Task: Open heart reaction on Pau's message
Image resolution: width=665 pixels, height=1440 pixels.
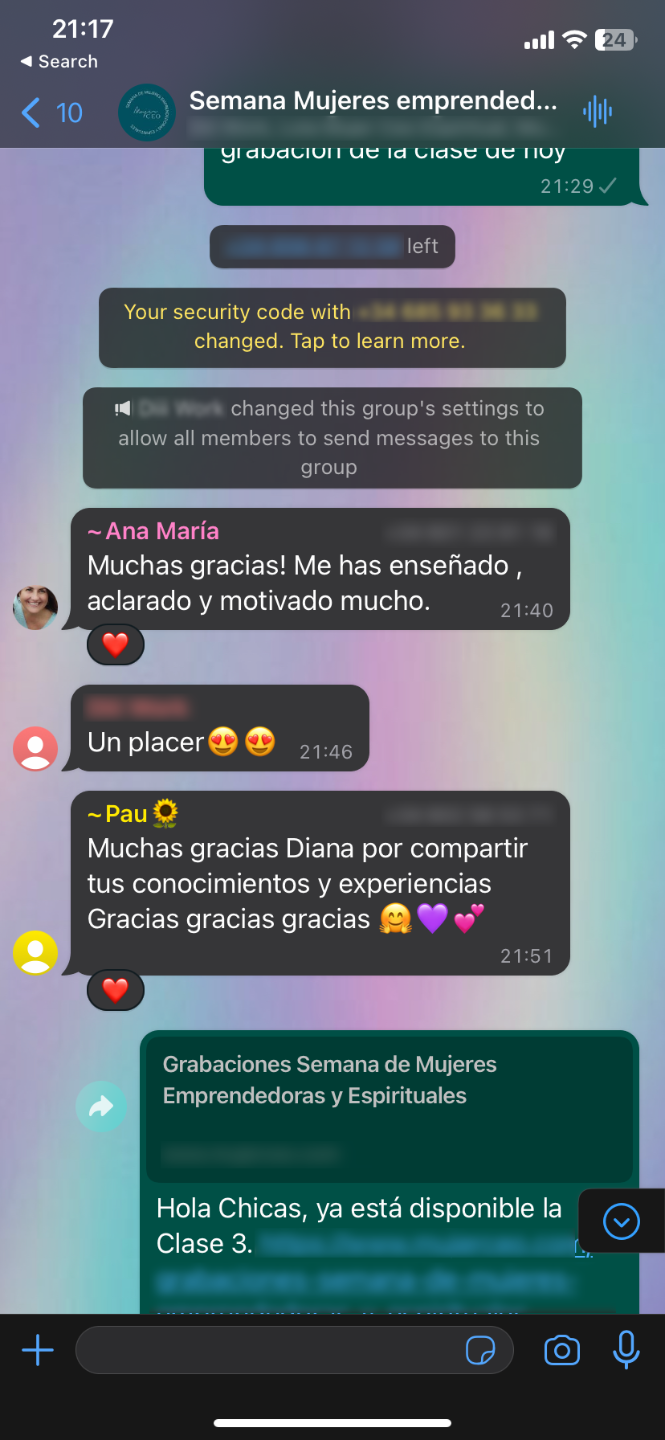Action: [116, 991]
